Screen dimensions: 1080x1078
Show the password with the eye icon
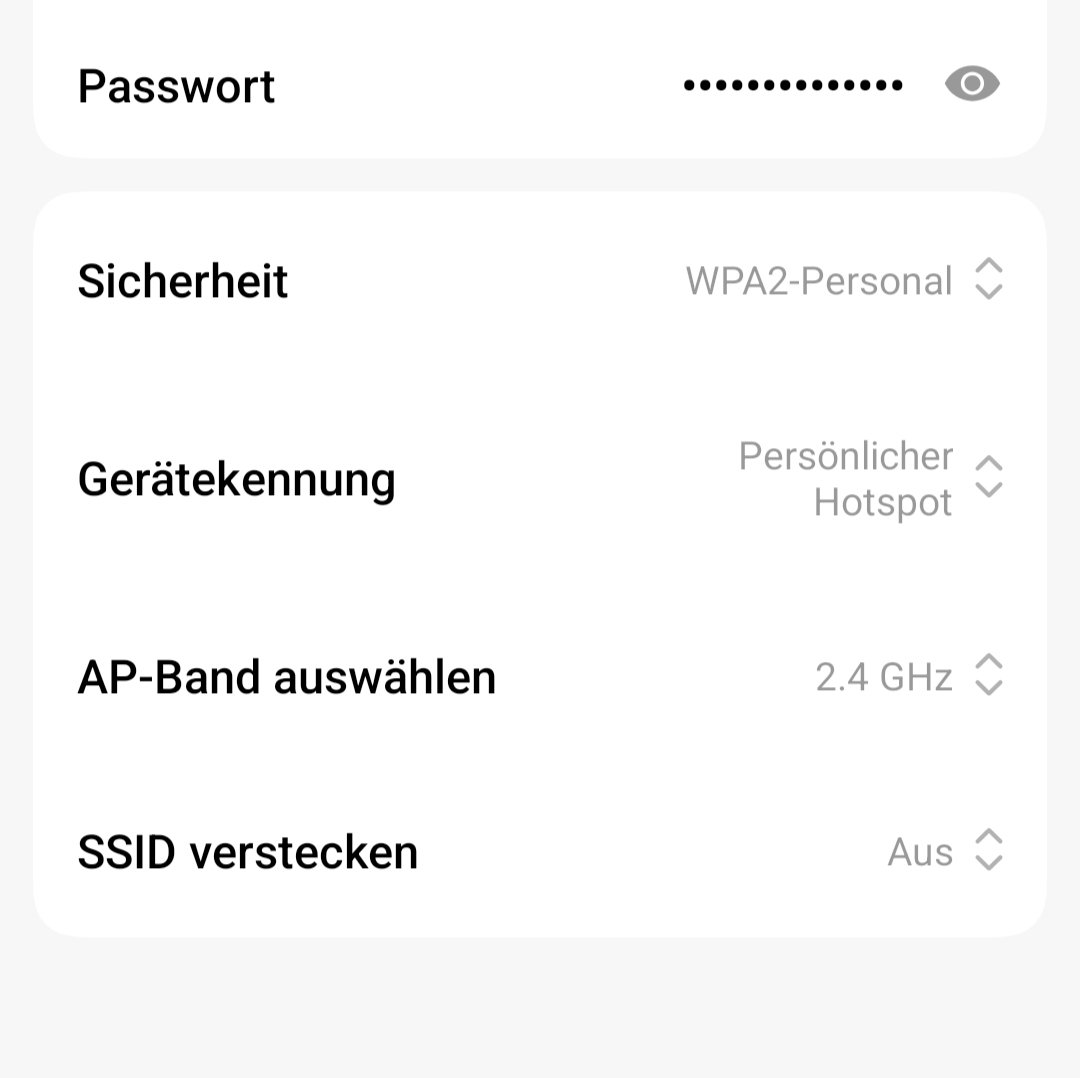(972, 84)
